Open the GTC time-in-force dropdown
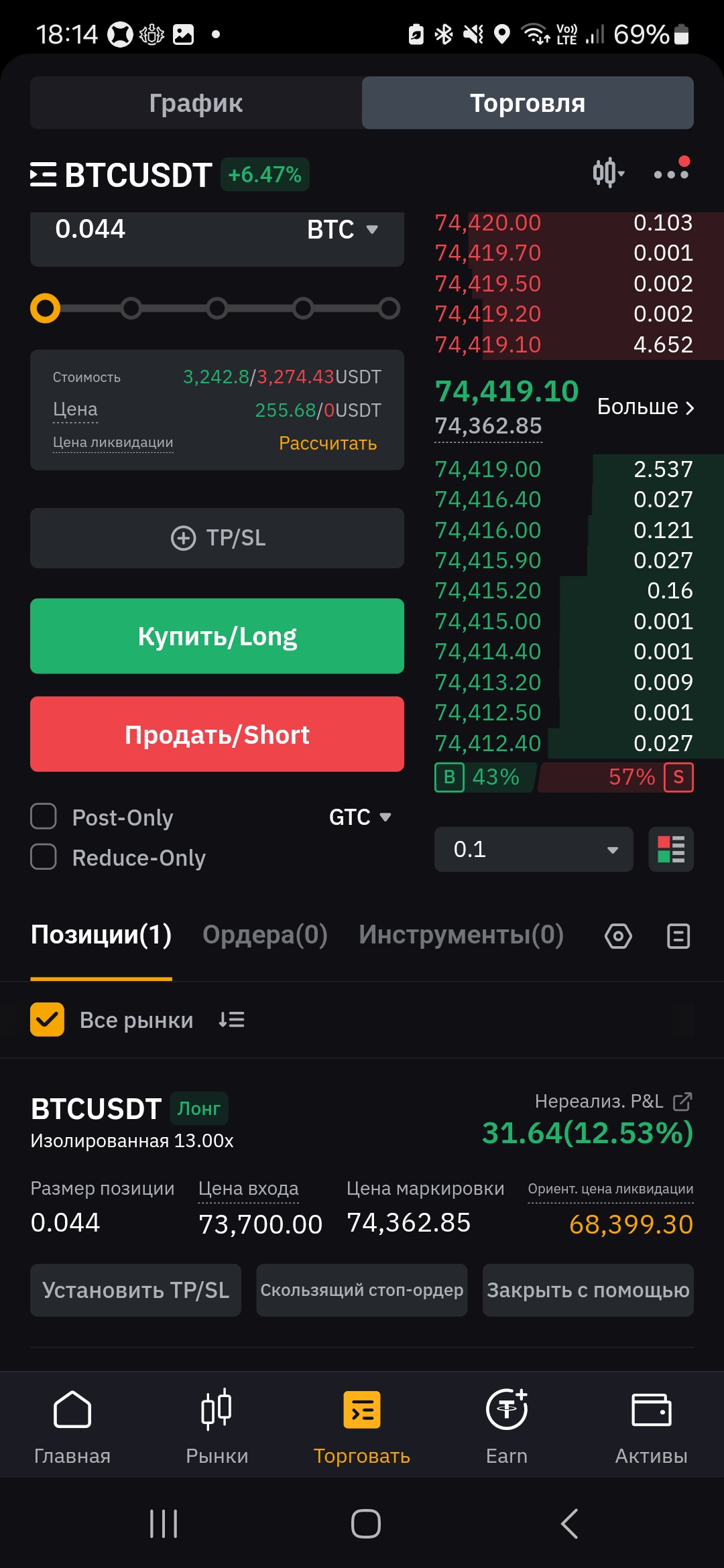The height and width of the screenshot is (1568, 724). pos(360,817)
